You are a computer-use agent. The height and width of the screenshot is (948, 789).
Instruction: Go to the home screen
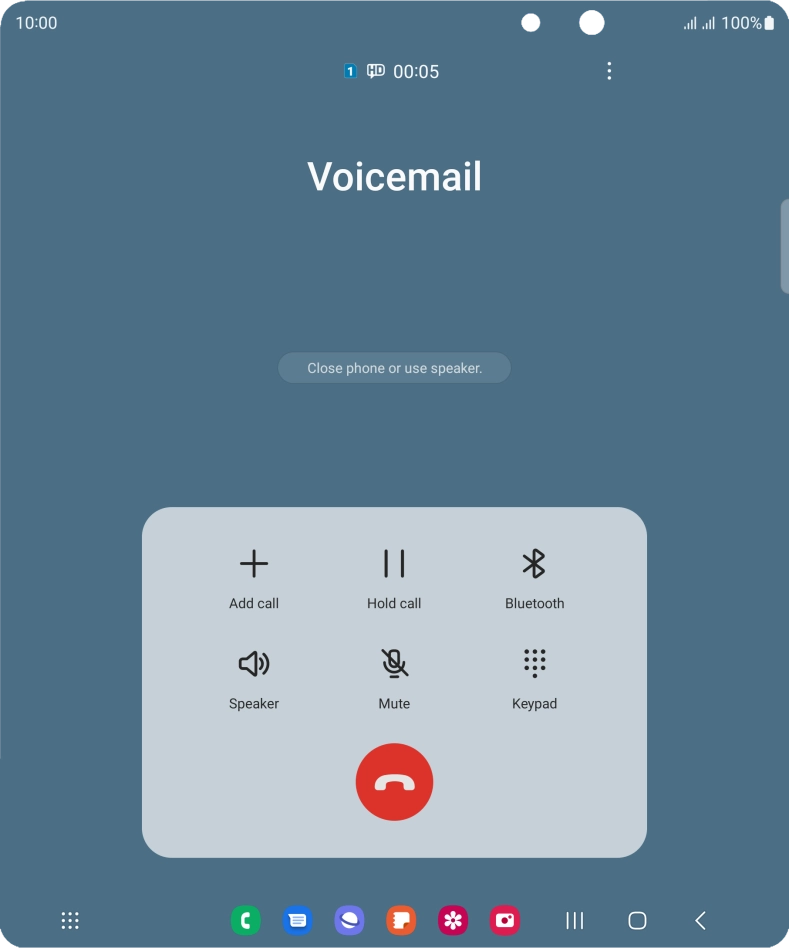637,921
